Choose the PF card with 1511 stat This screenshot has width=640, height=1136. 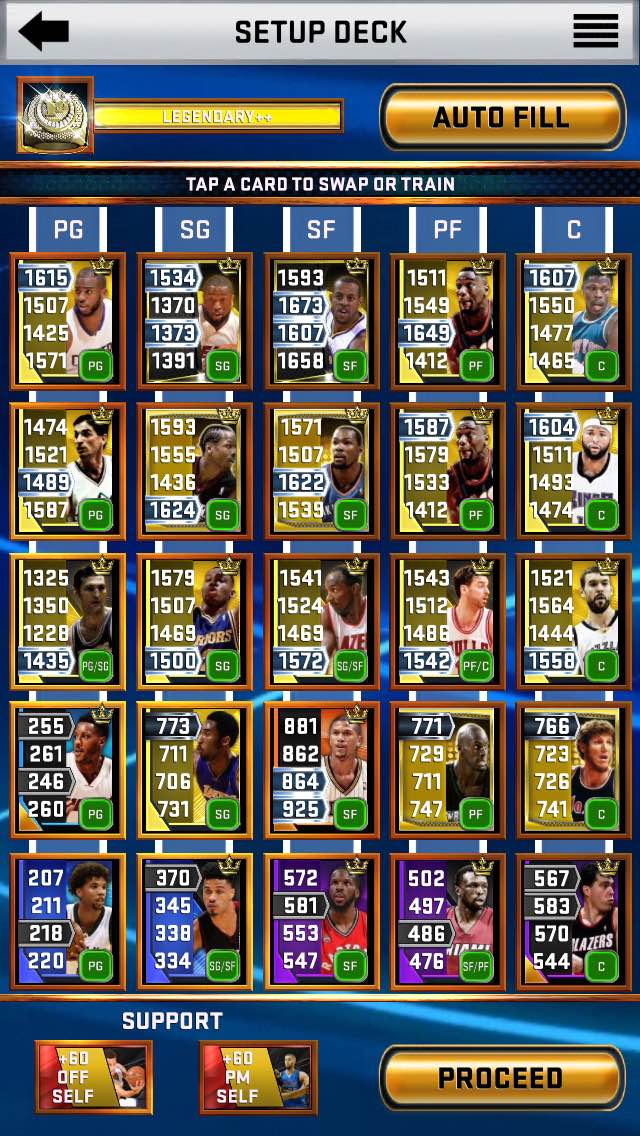pos(447,321)
